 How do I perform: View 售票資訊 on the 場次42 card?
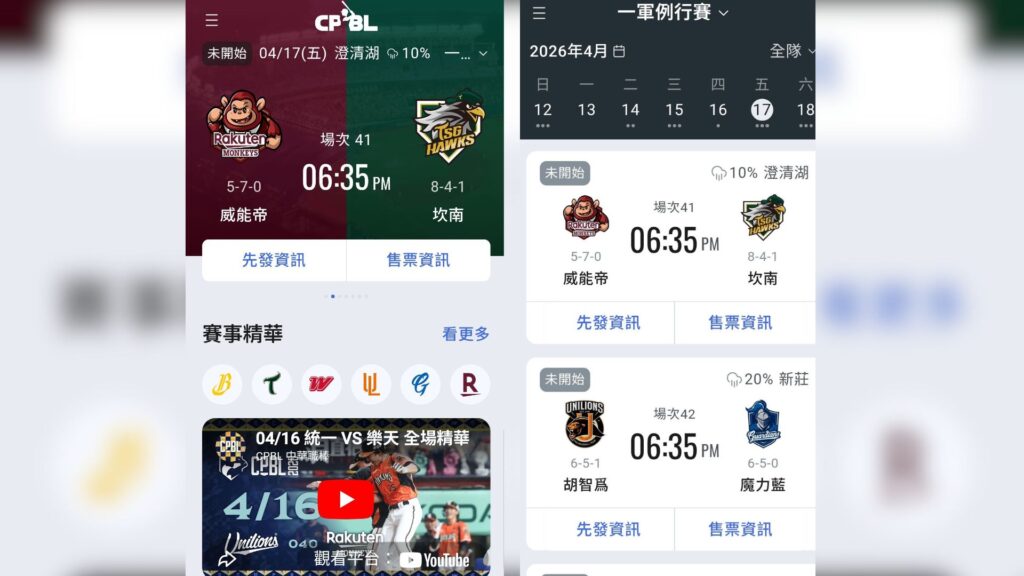(740, 529)
